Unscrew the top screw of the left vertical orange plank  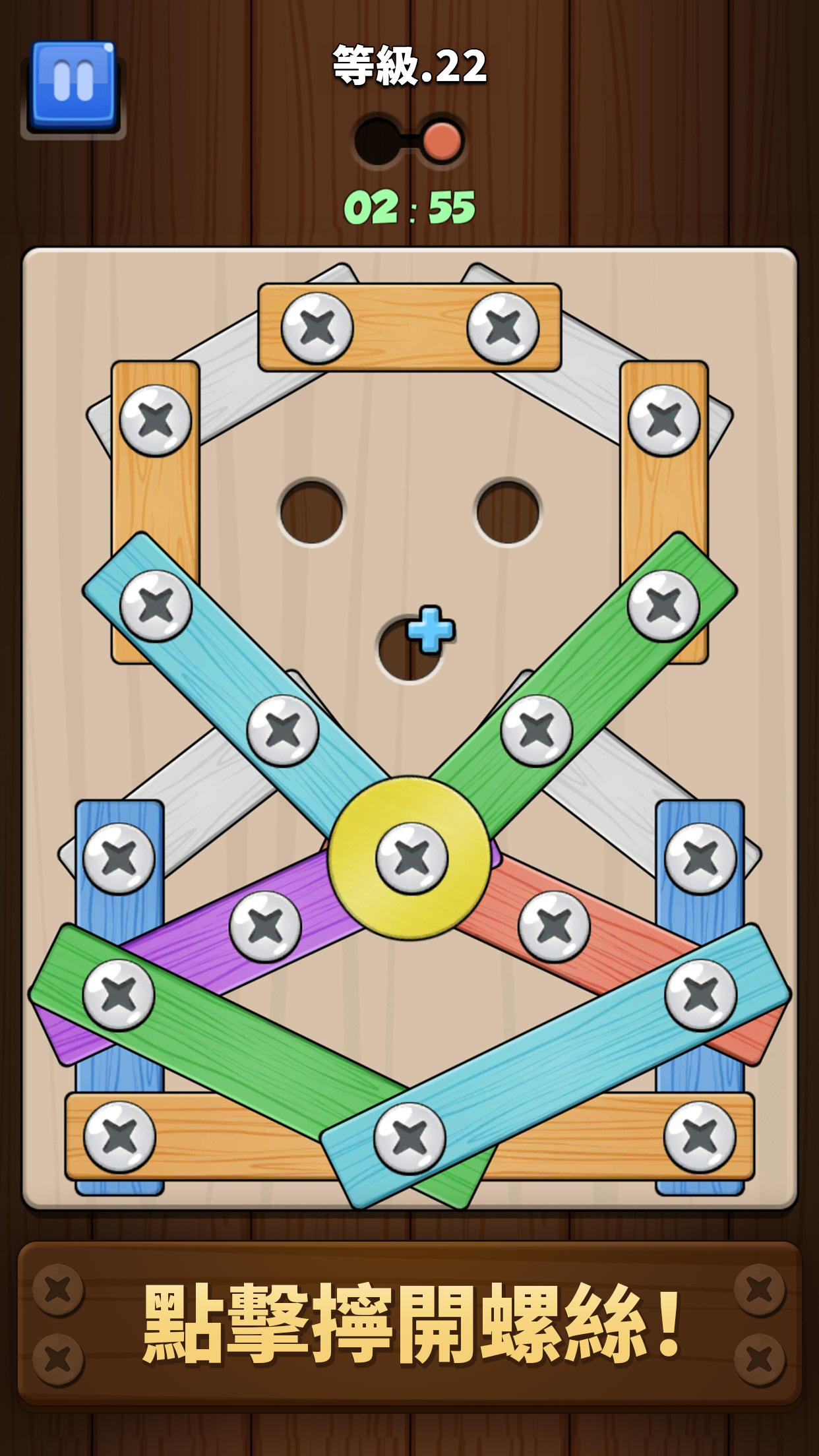tap(156, 421)
